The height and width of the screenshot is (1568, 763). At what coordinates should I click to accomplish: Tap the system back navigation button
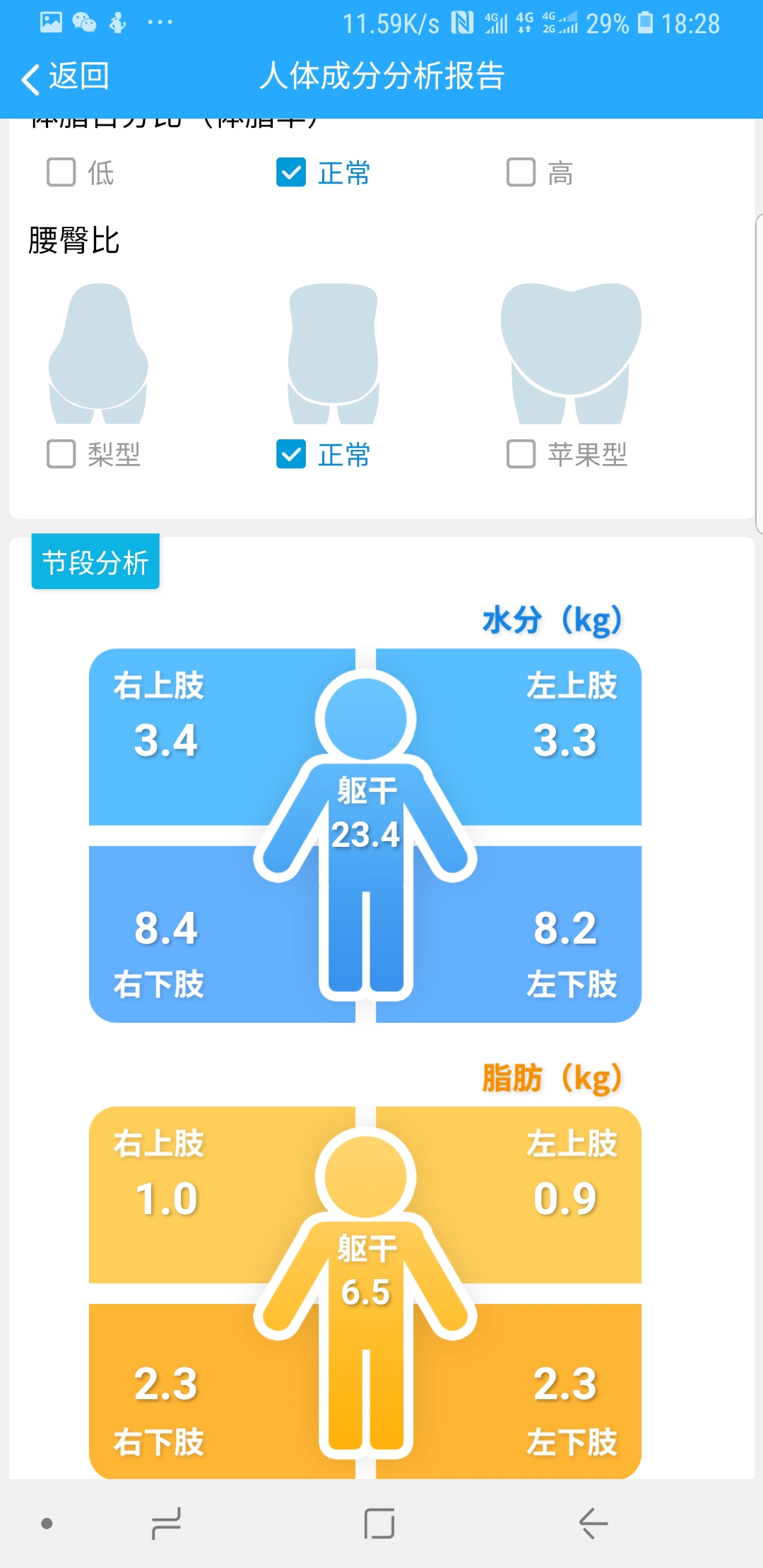pyautogui.click(x=593, y=1523)
